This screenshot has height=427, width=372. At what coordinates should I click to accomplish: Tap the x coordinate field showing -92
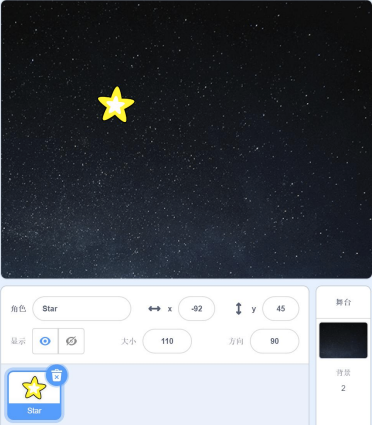coord(196,309)
